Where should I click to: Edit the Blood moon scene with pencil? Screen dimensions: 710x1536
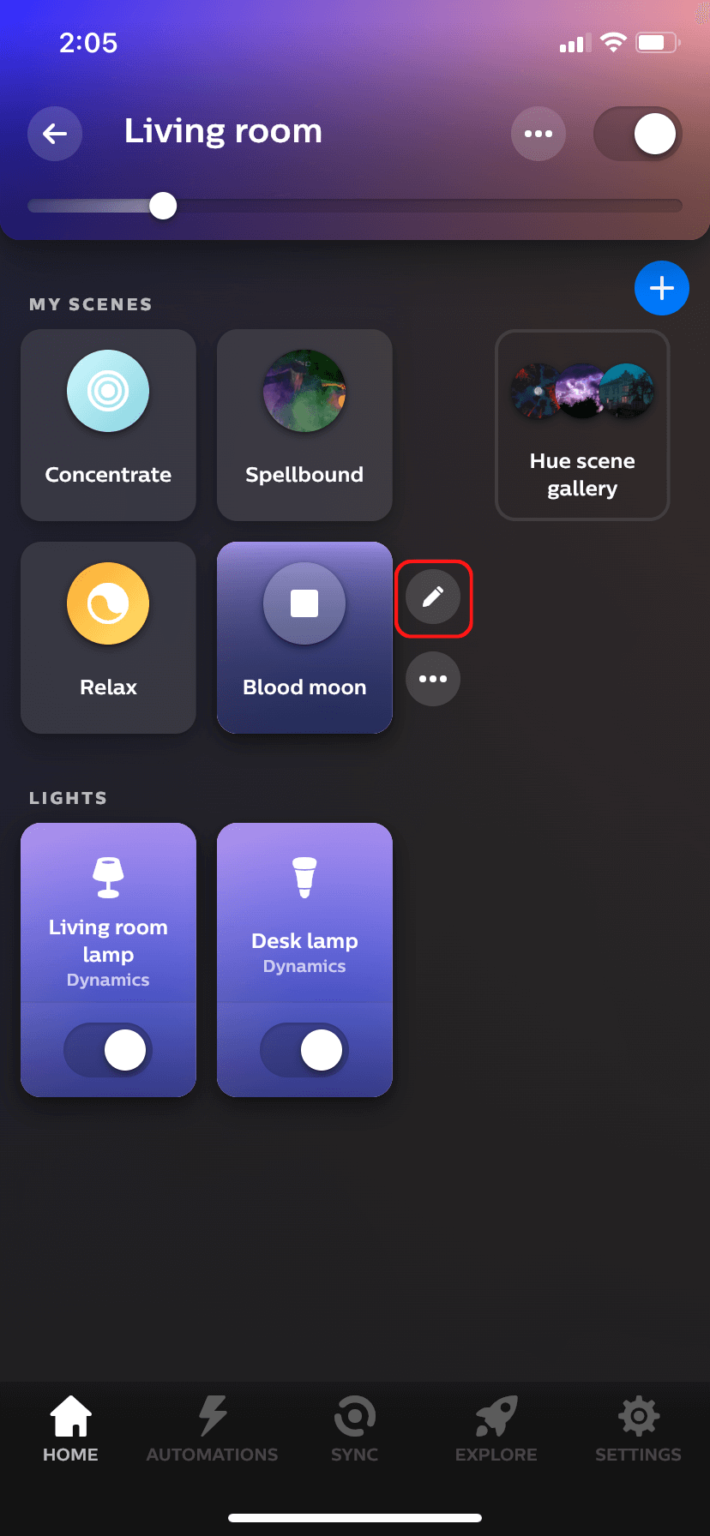[x=433, y=597]
